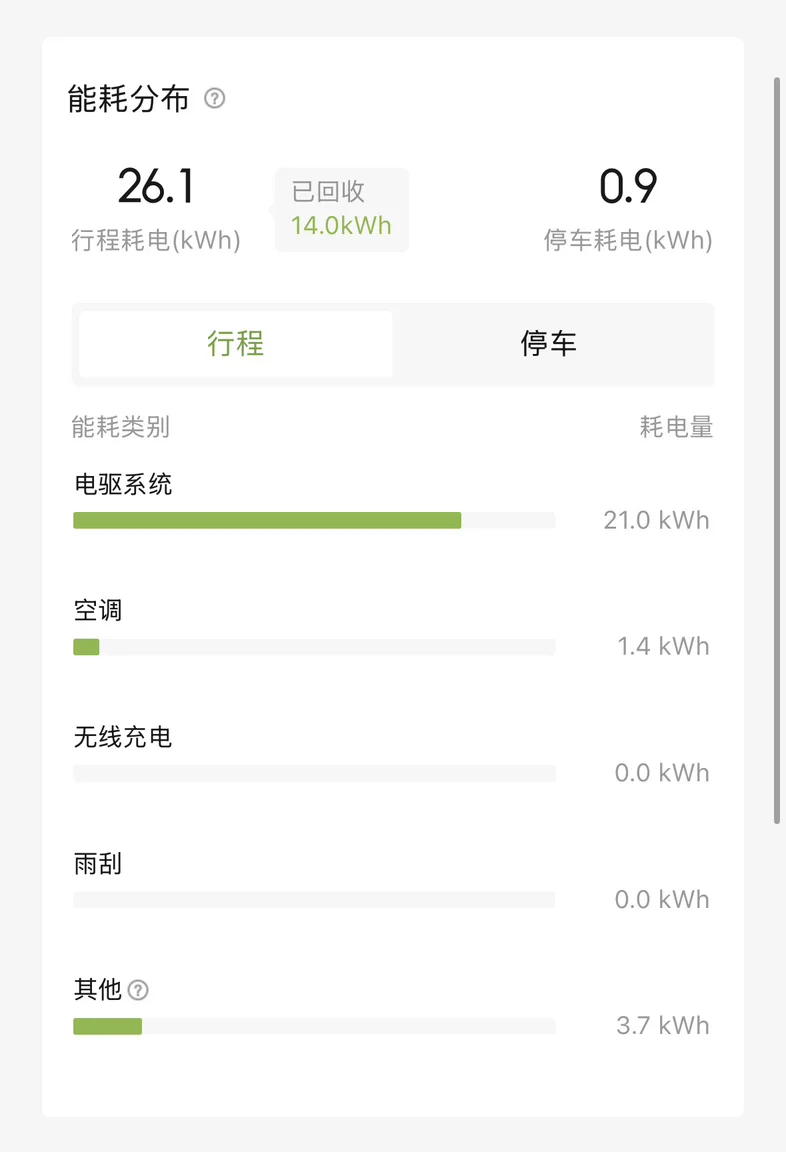Open the help icon beside 能耗分布
This screenshot has width=786, height=1152.
pyautogui.click(x=214, y=99)
